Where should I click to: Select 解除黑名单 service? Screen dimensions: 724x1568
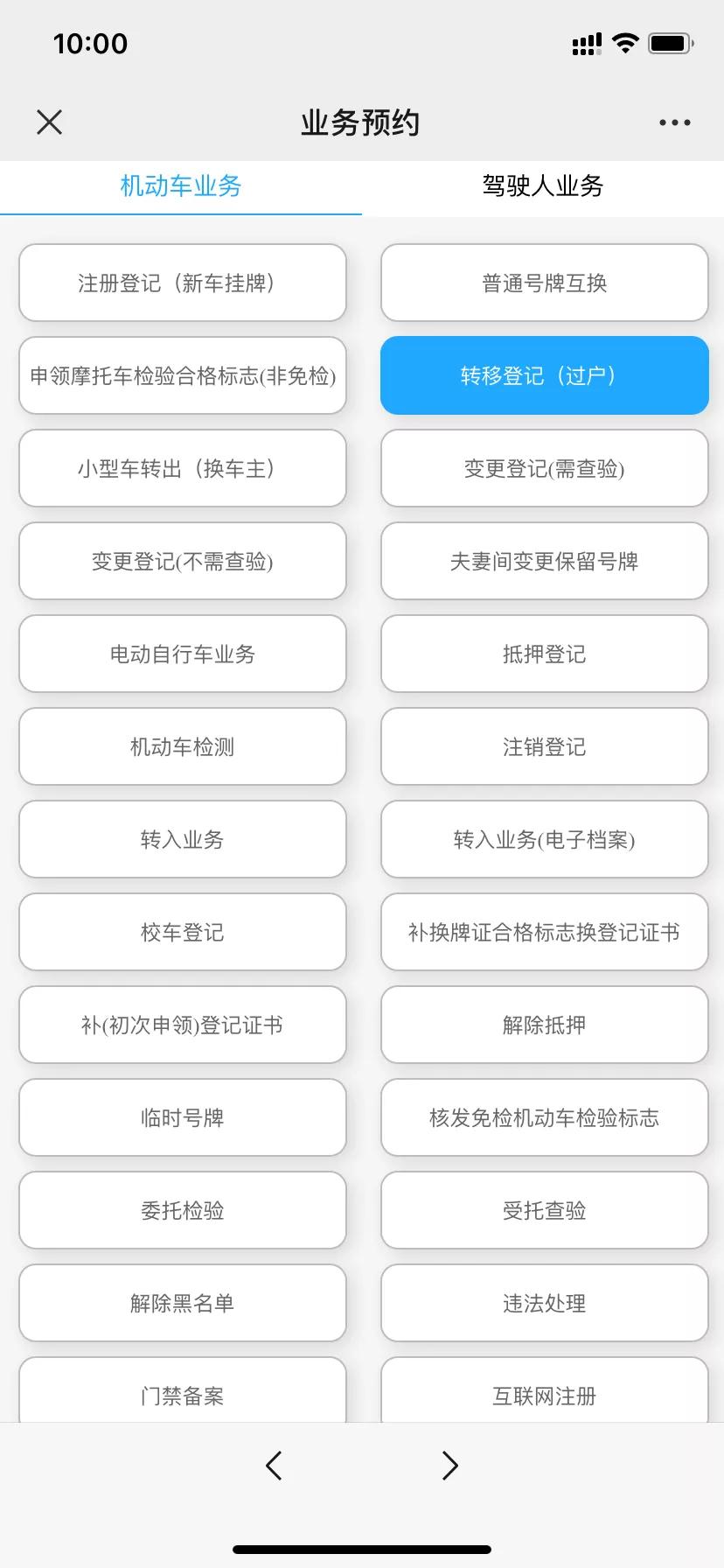[182, 1303]
